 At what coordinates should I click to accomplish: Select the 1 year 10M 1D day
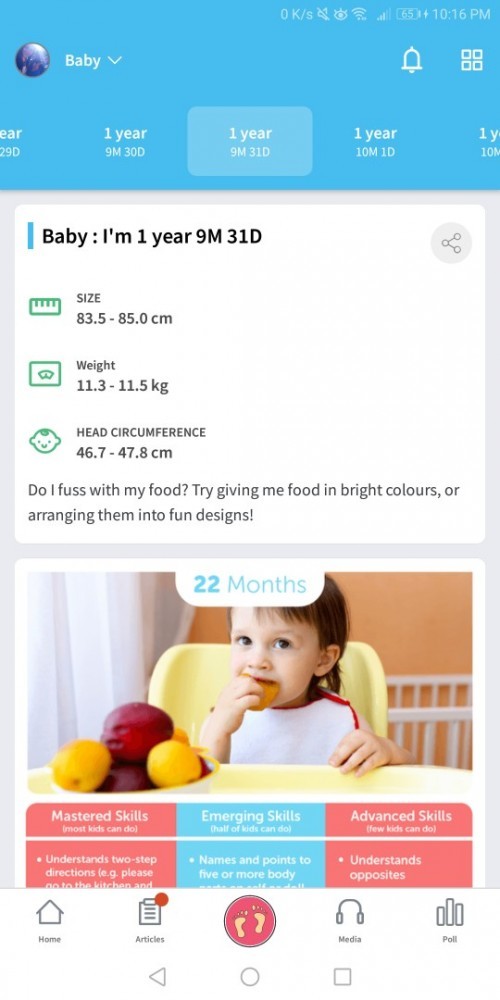375,142
